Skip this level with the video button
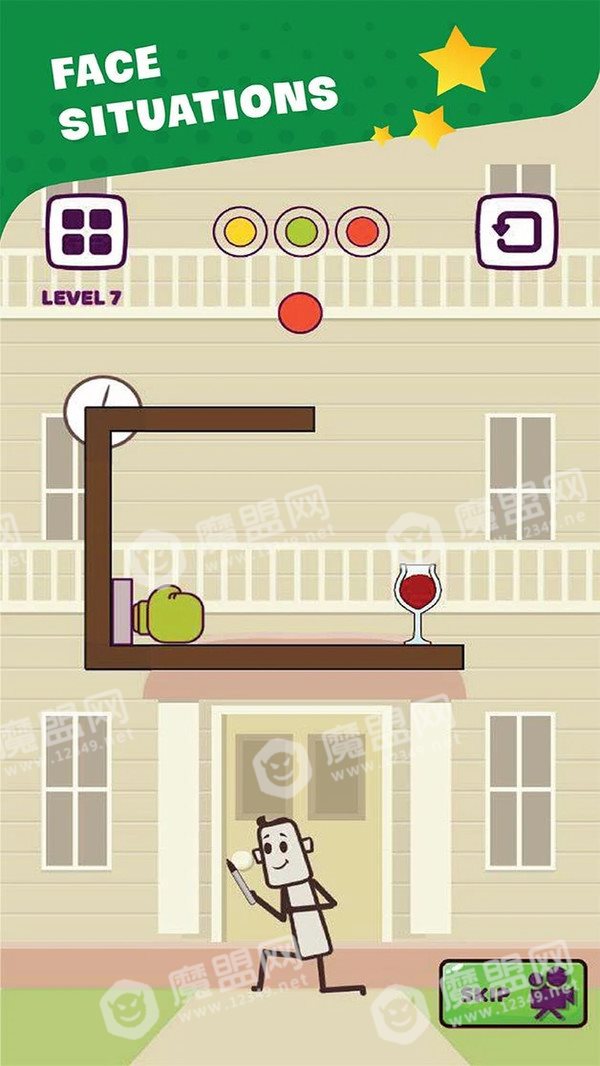 click(513, 993)
